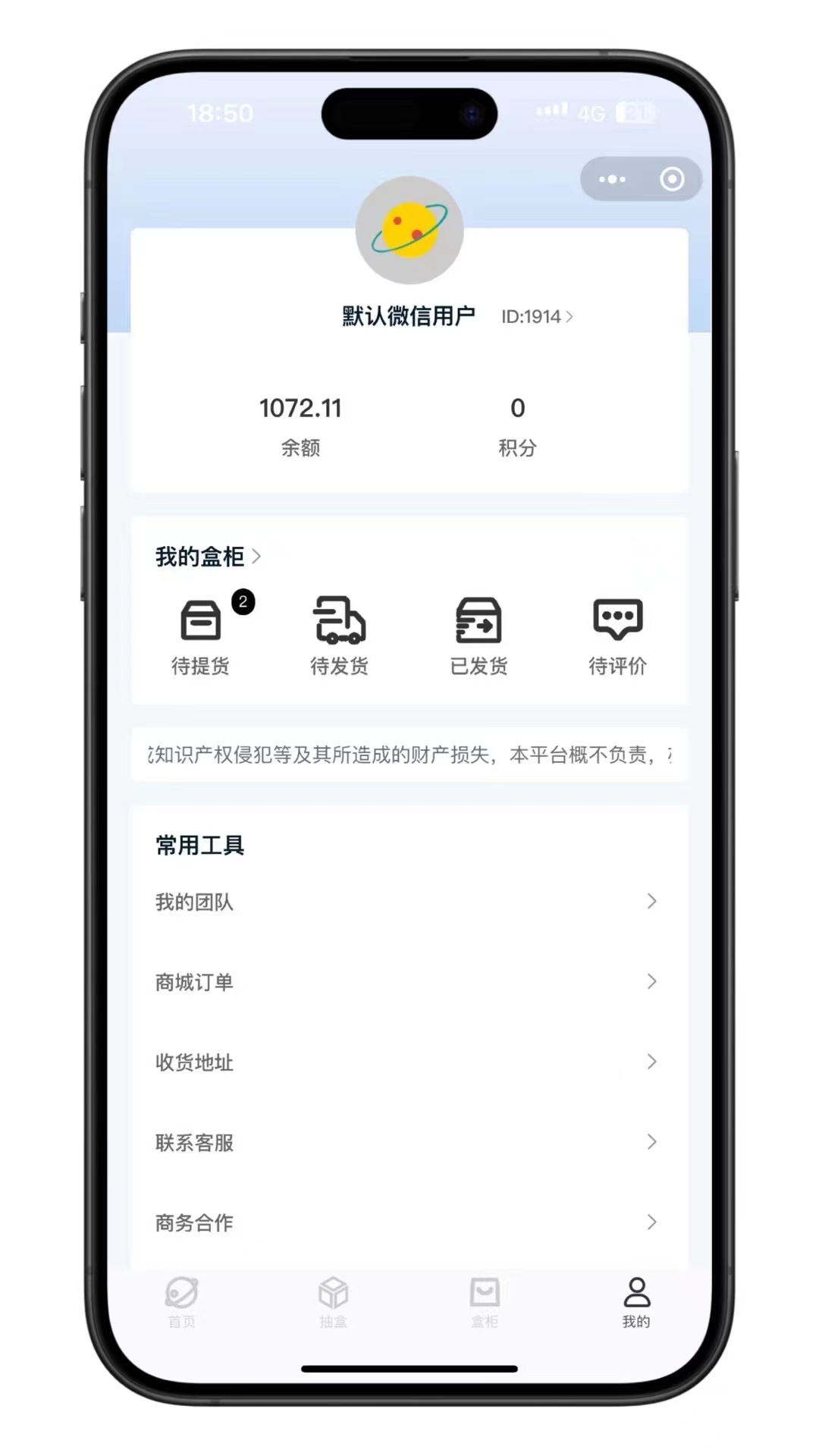
Task: Open 我的盒柜 section
Action: coord(208,557)
